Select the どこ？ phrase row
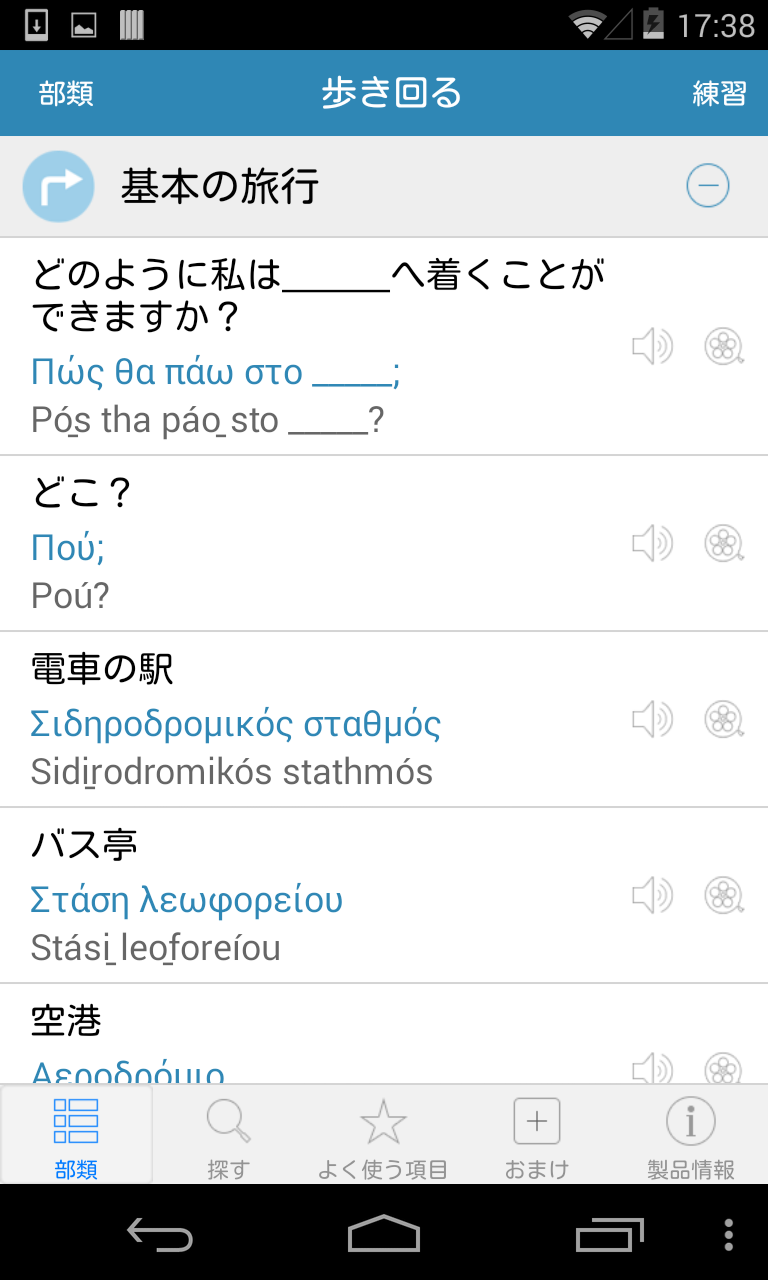Viewport: 768px width, 1280px height. tap(300, 543)
